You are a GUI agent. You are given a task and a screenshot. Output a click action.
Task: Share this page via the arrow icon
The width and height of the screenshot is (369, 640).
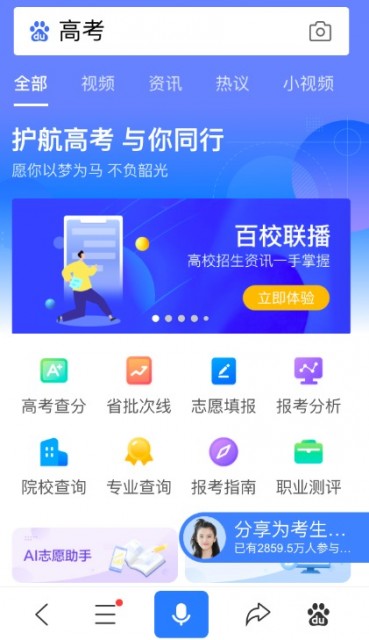pos(258,614)
